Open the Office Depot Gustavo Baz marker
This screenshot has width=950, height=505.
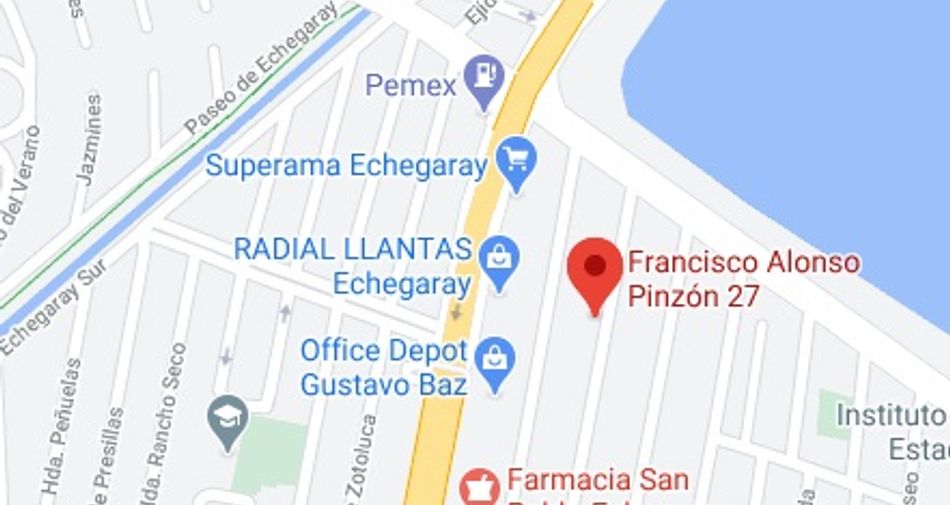(494, 365)
